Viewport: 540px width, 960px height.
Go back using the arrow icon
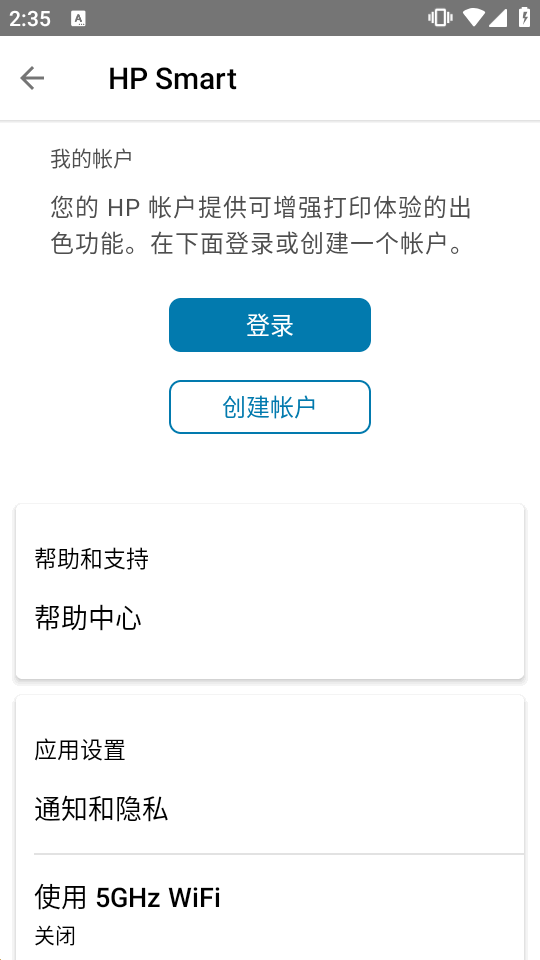[32, 78]
